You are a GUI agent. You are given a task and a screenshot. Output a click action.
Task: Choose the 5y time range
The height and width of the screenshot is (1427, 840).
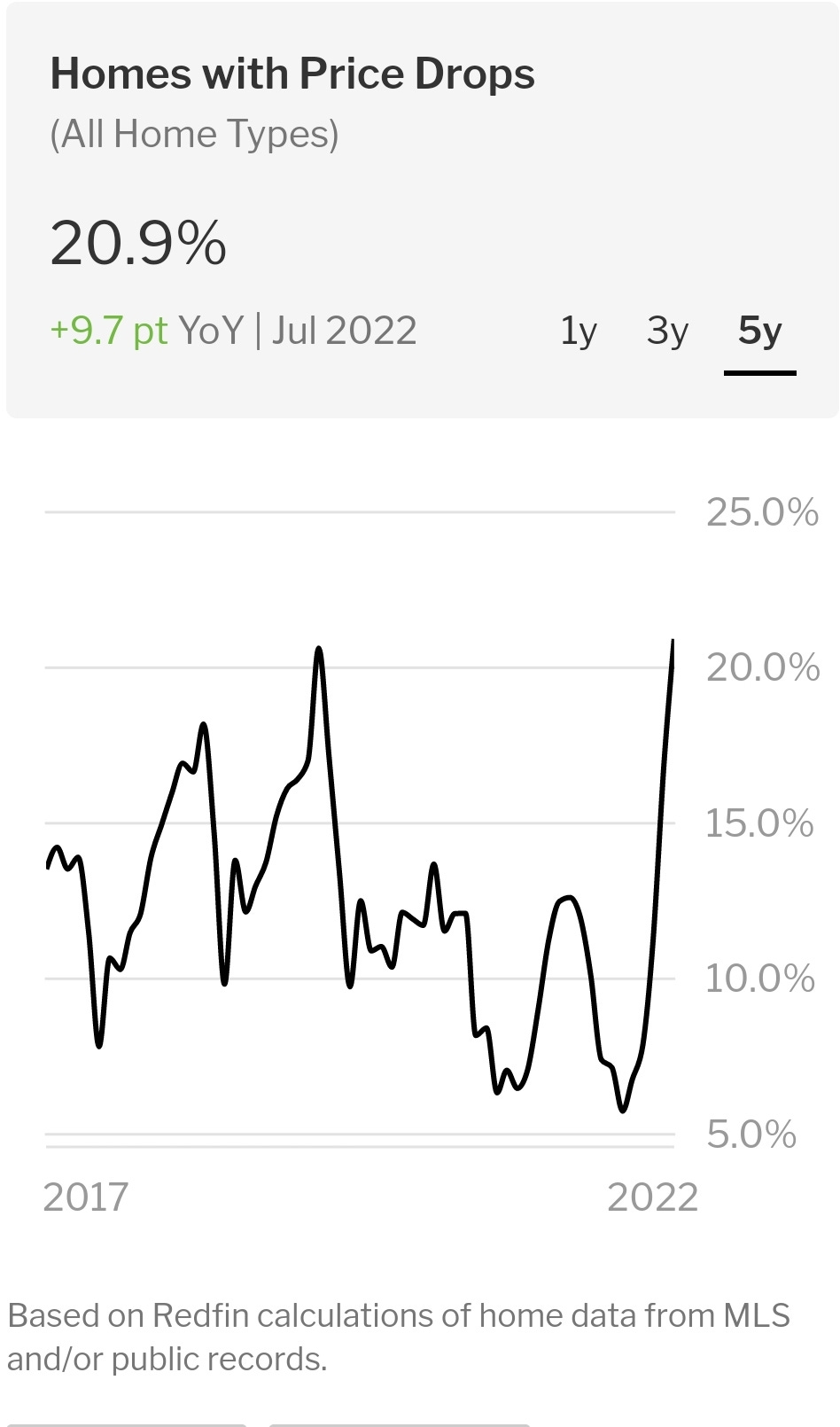pyautogui.click(x=760, y=331)
